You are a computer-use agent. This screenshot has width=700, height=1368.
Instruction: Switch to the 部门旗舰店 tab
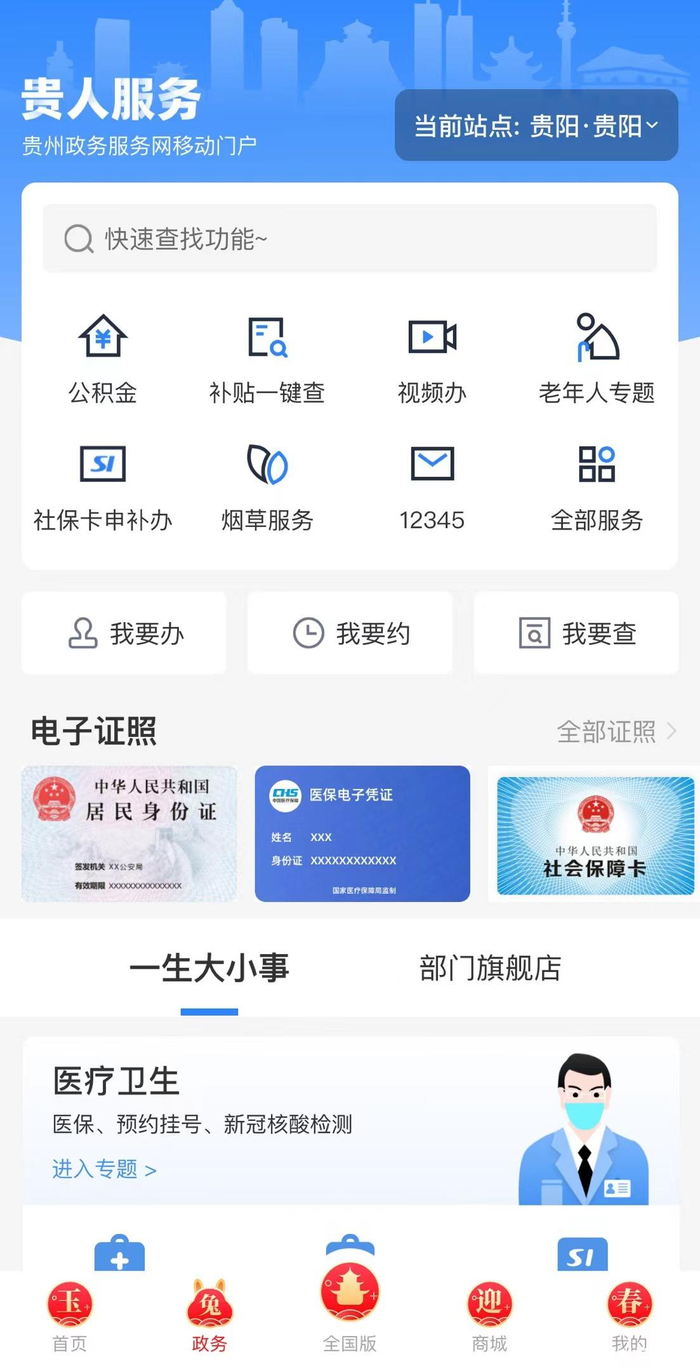click(490, 968)
